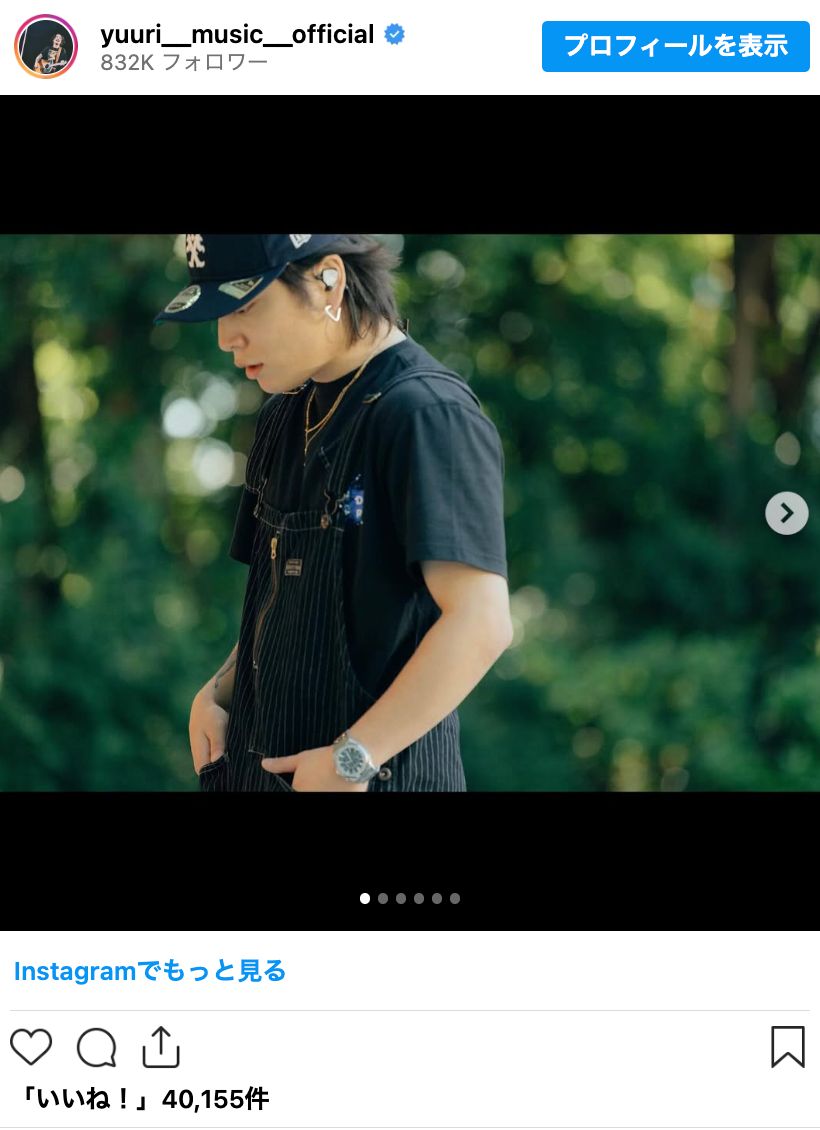Open comments with speech bubble icon
This screenshot has width=820, height=1130.
pyautogui.click(x=97, y=1047)
